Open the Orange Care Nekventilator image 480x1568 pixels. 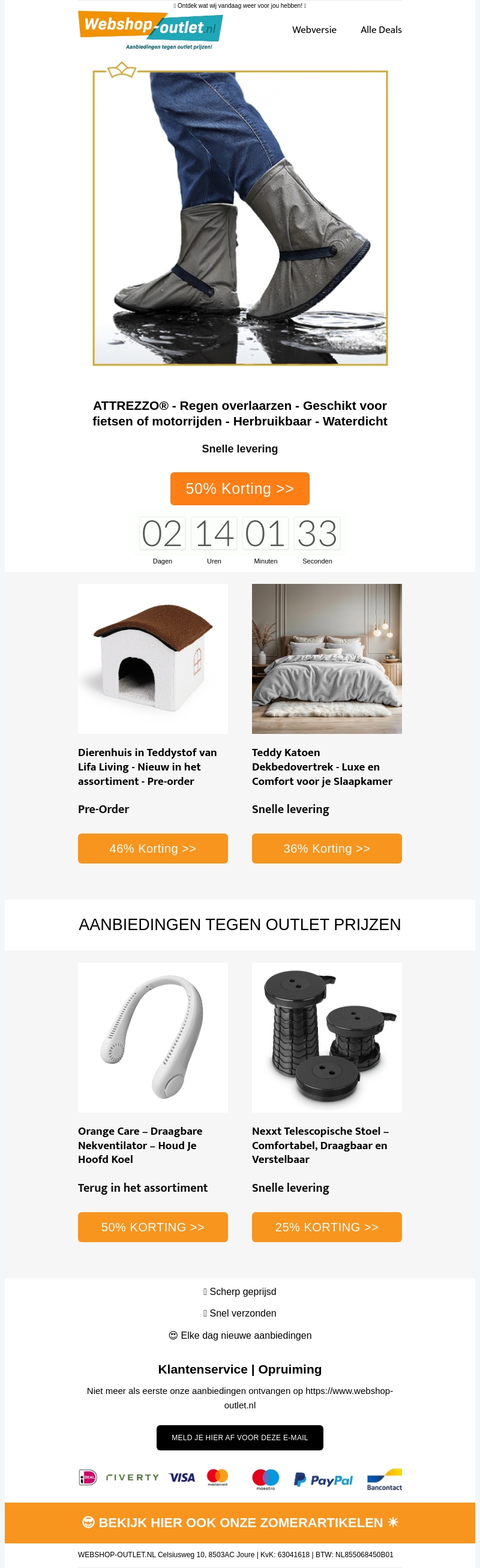point(152,1037)
